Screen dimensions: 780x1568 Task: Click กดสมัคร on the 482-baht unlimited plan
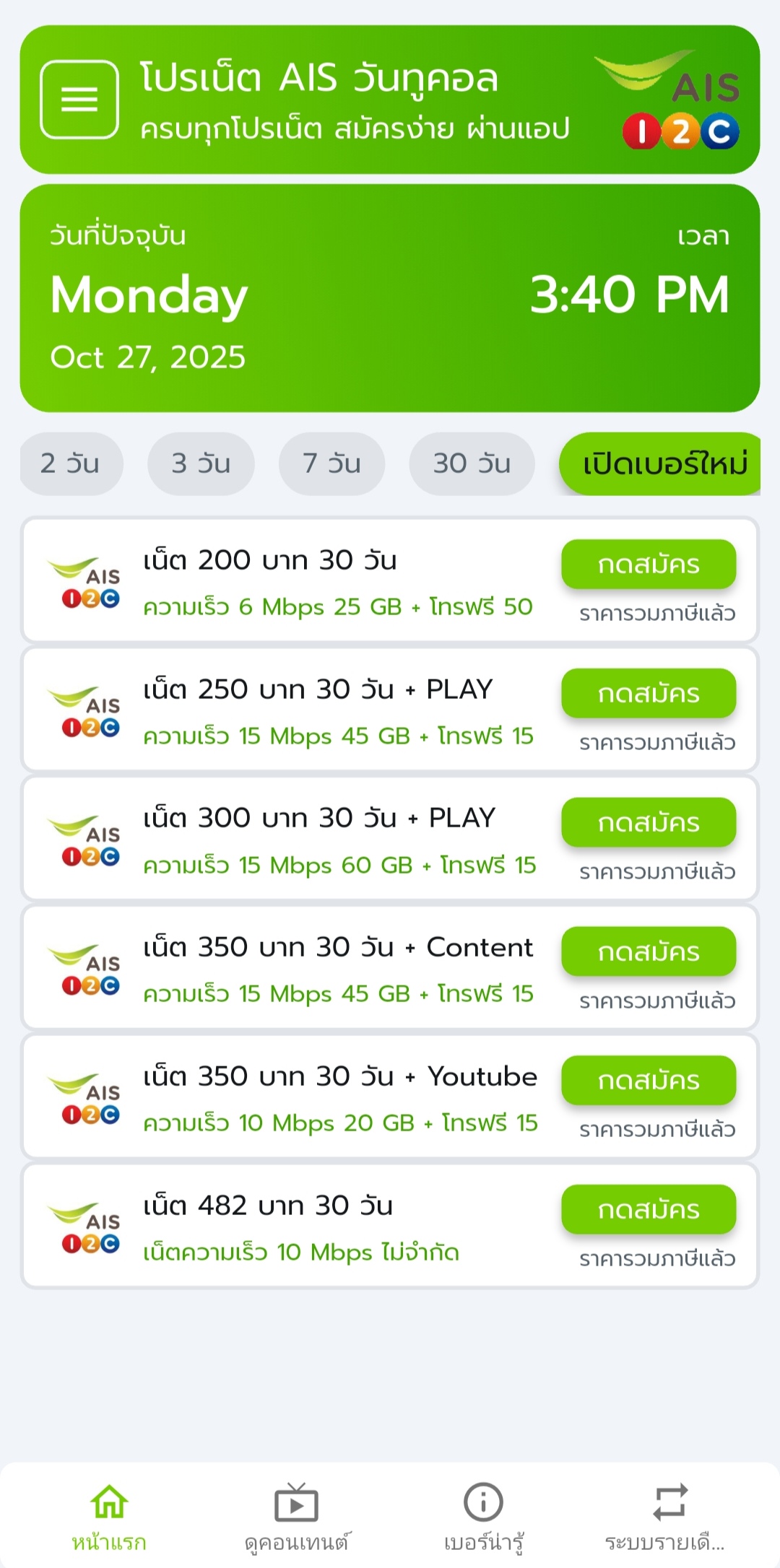648,1209
